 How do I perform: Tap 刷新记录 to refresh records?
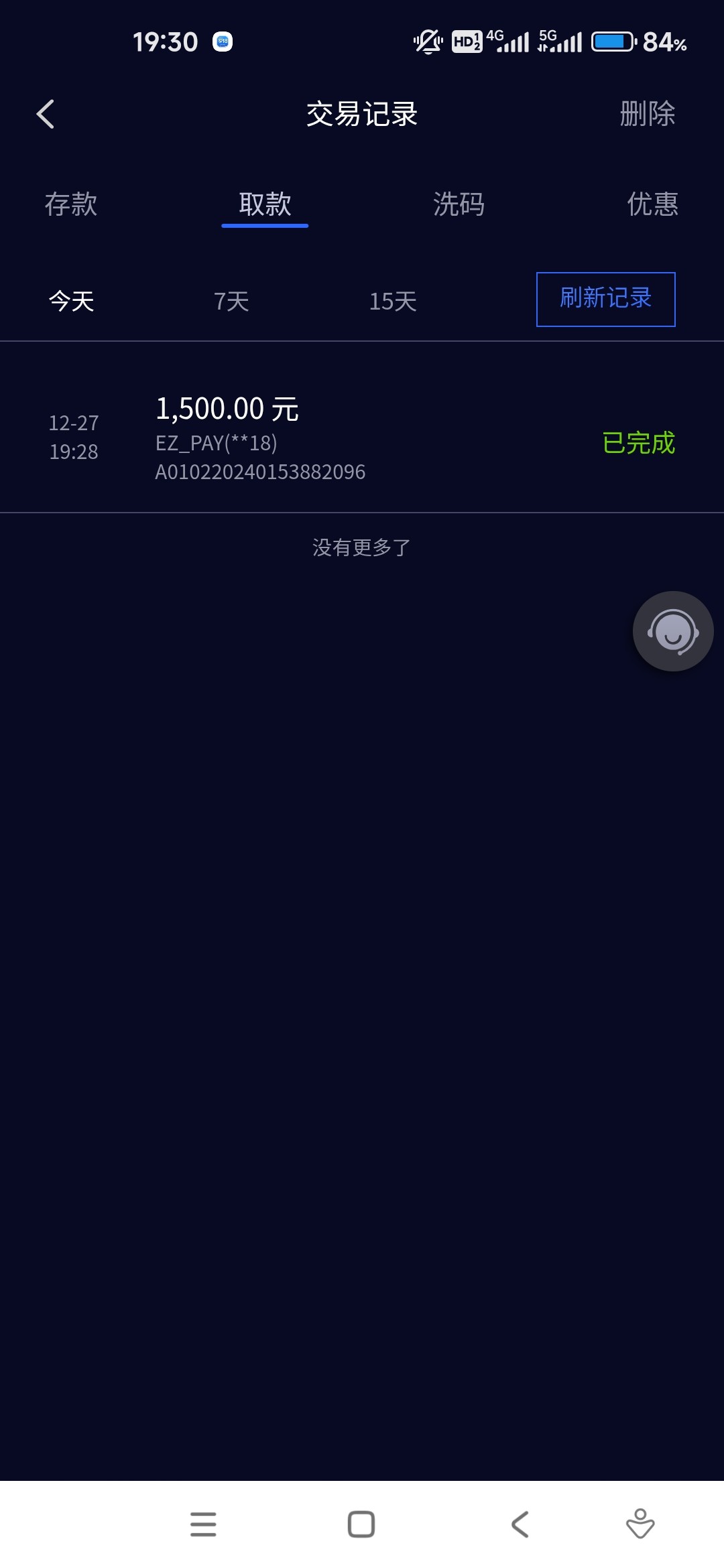(605, 300)
